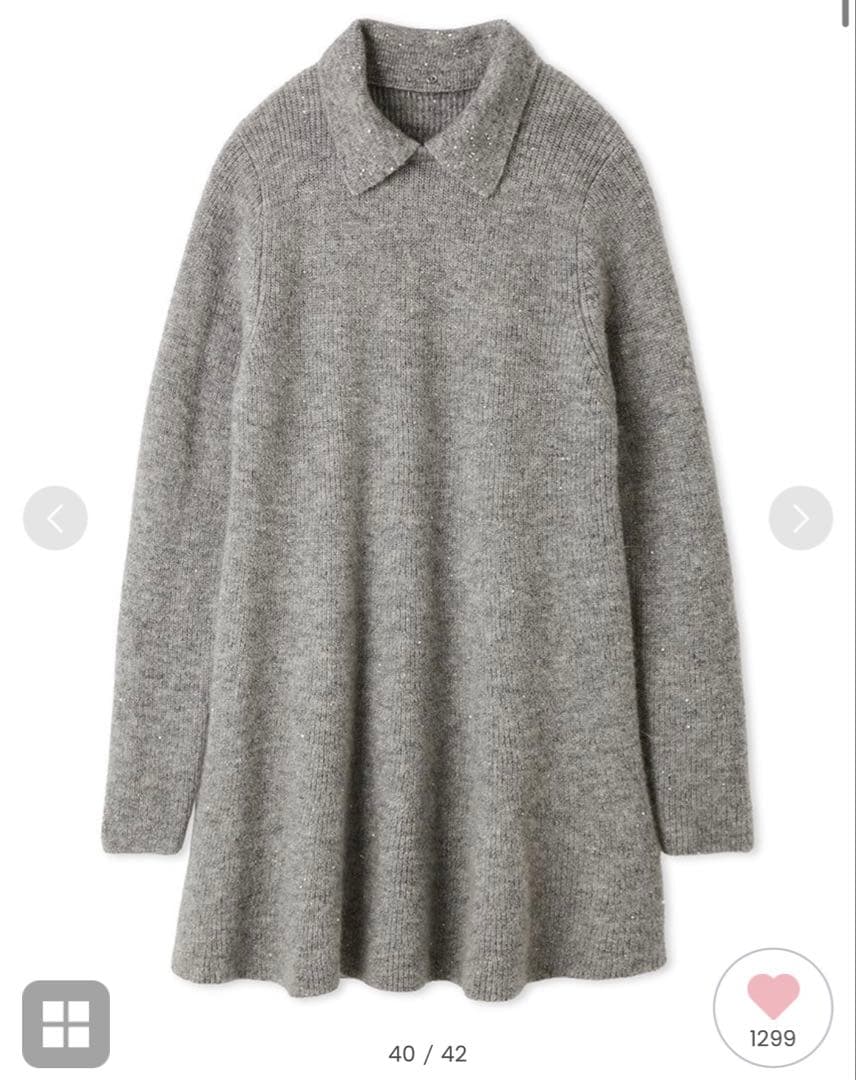Show the next product image
This screenshot has height=1080, width=856.
coord(800,518)
